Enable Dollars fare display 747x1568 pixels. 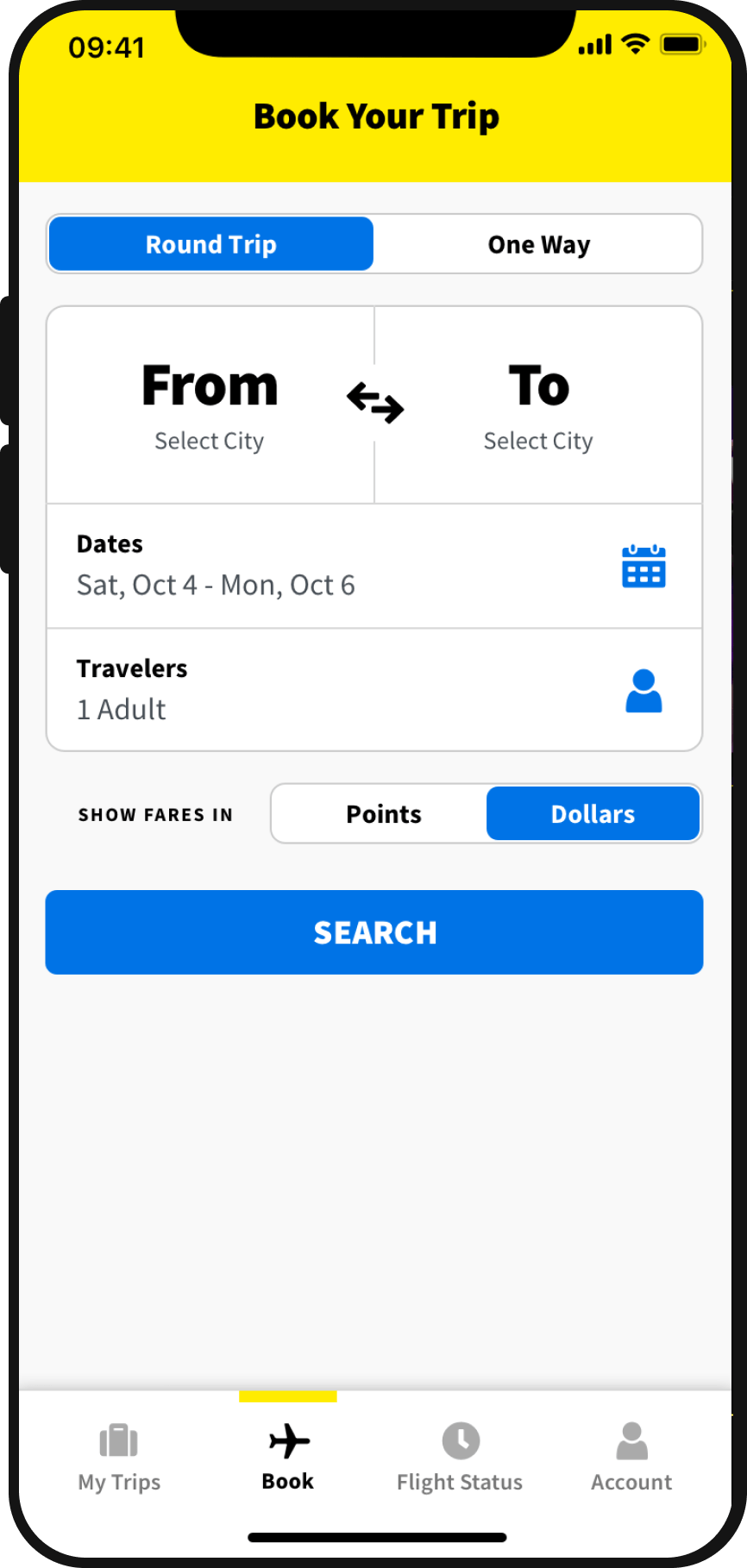(x=593, y=813)
